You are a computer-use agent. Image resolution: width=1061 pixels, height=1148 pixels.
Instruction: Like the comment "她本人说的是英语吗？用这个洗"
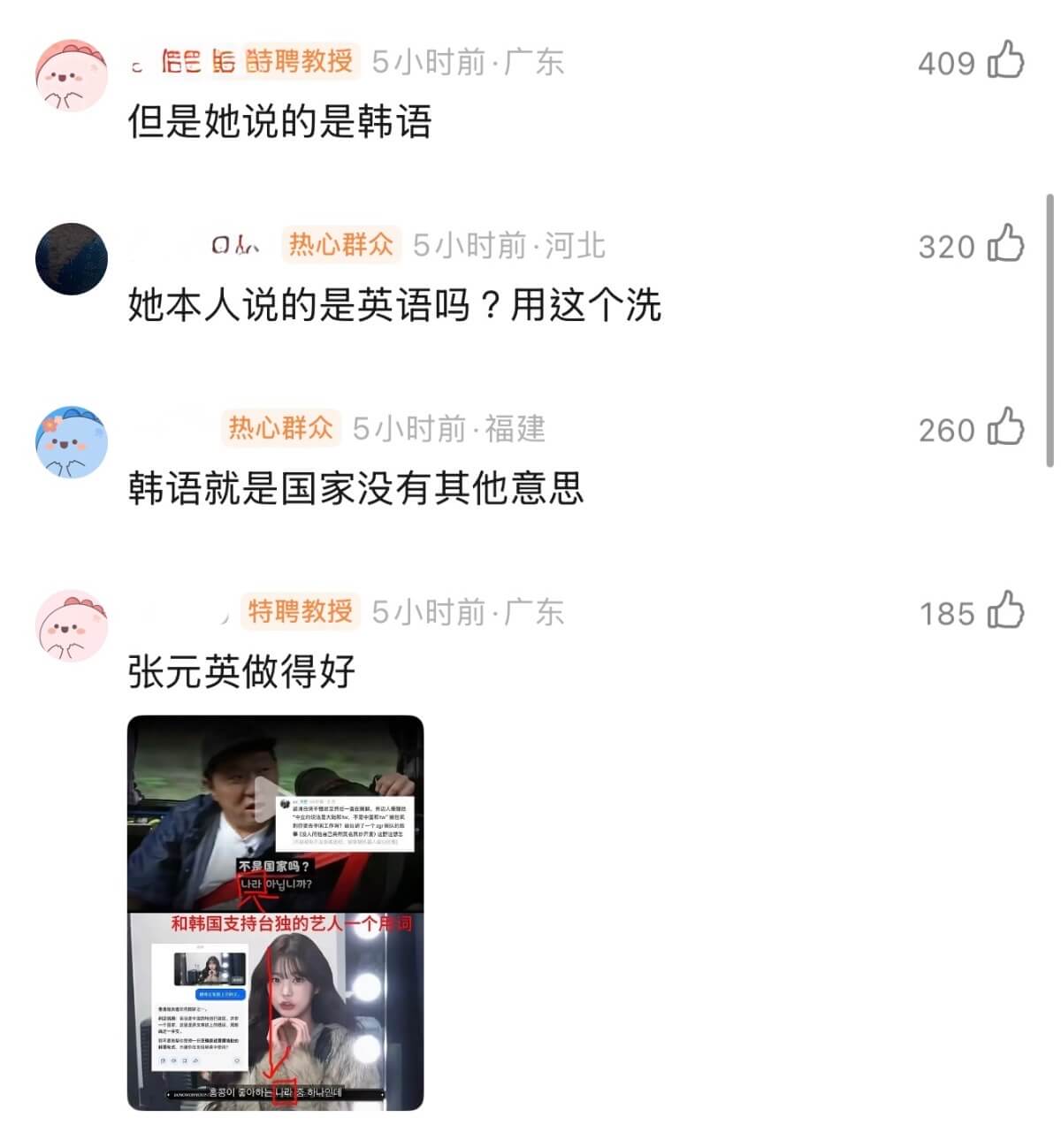[x=1005, y=244]
